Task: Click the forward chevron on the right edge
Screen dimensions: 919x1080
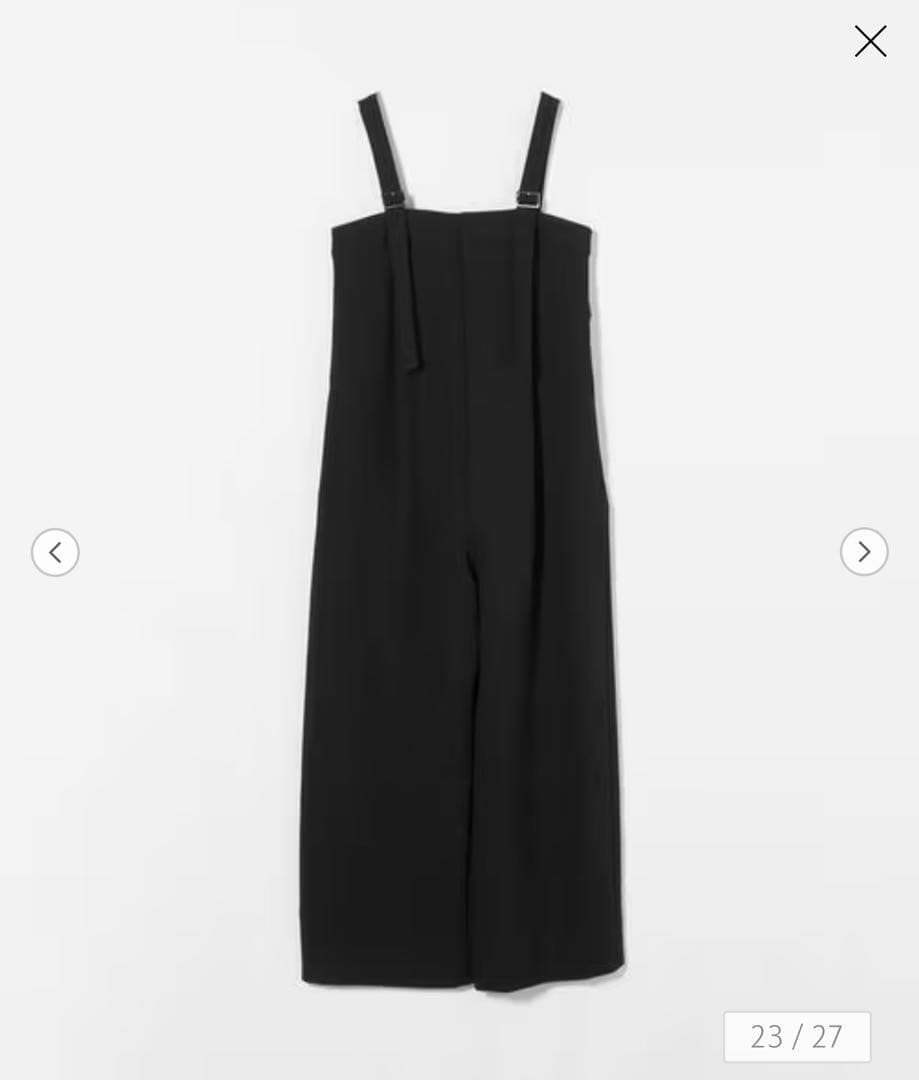Action: point(863,552)
